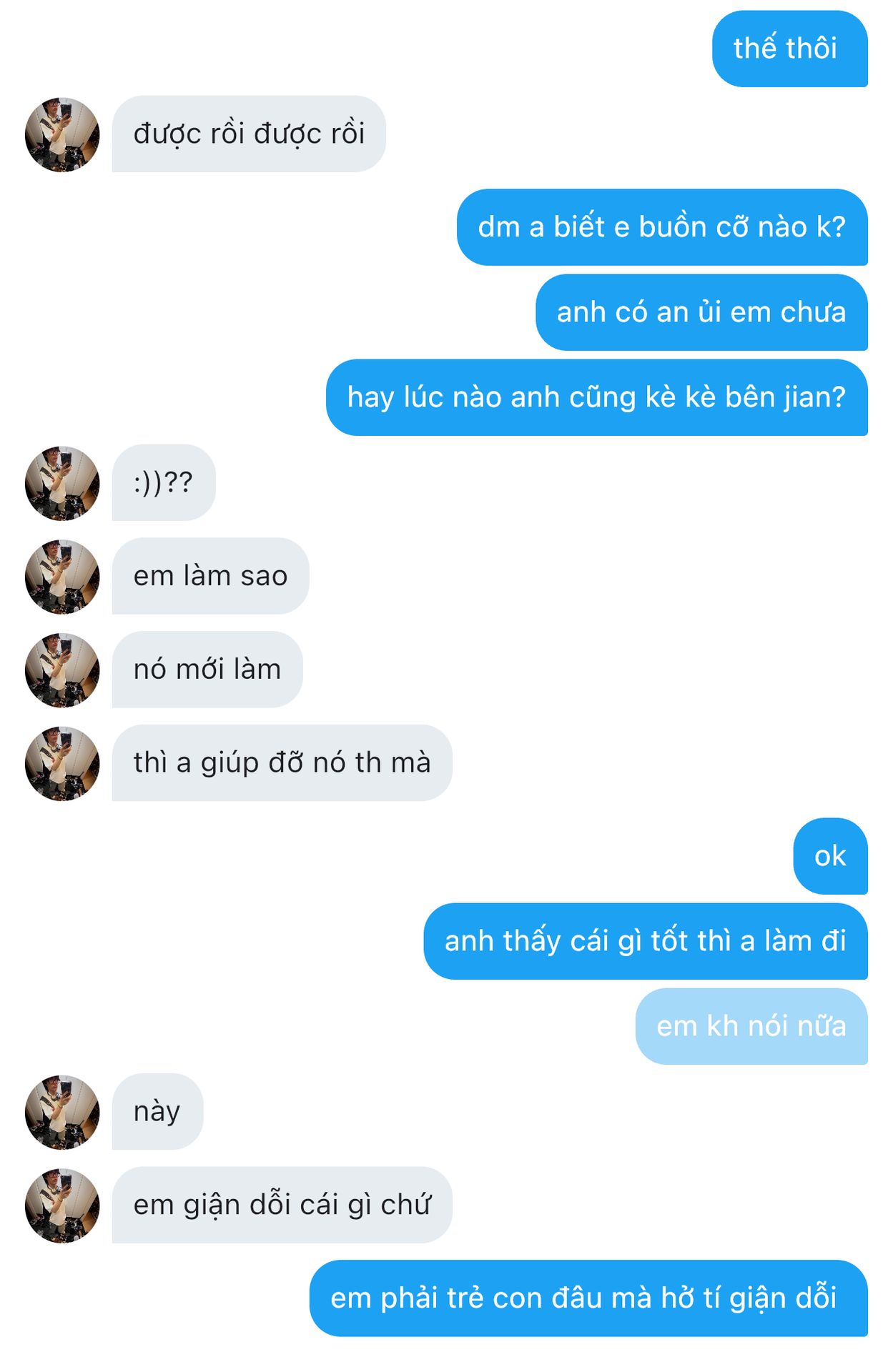893x1372 pixels.
Task: Open profile picture beside "này" message
Action: pos(62,1112)
